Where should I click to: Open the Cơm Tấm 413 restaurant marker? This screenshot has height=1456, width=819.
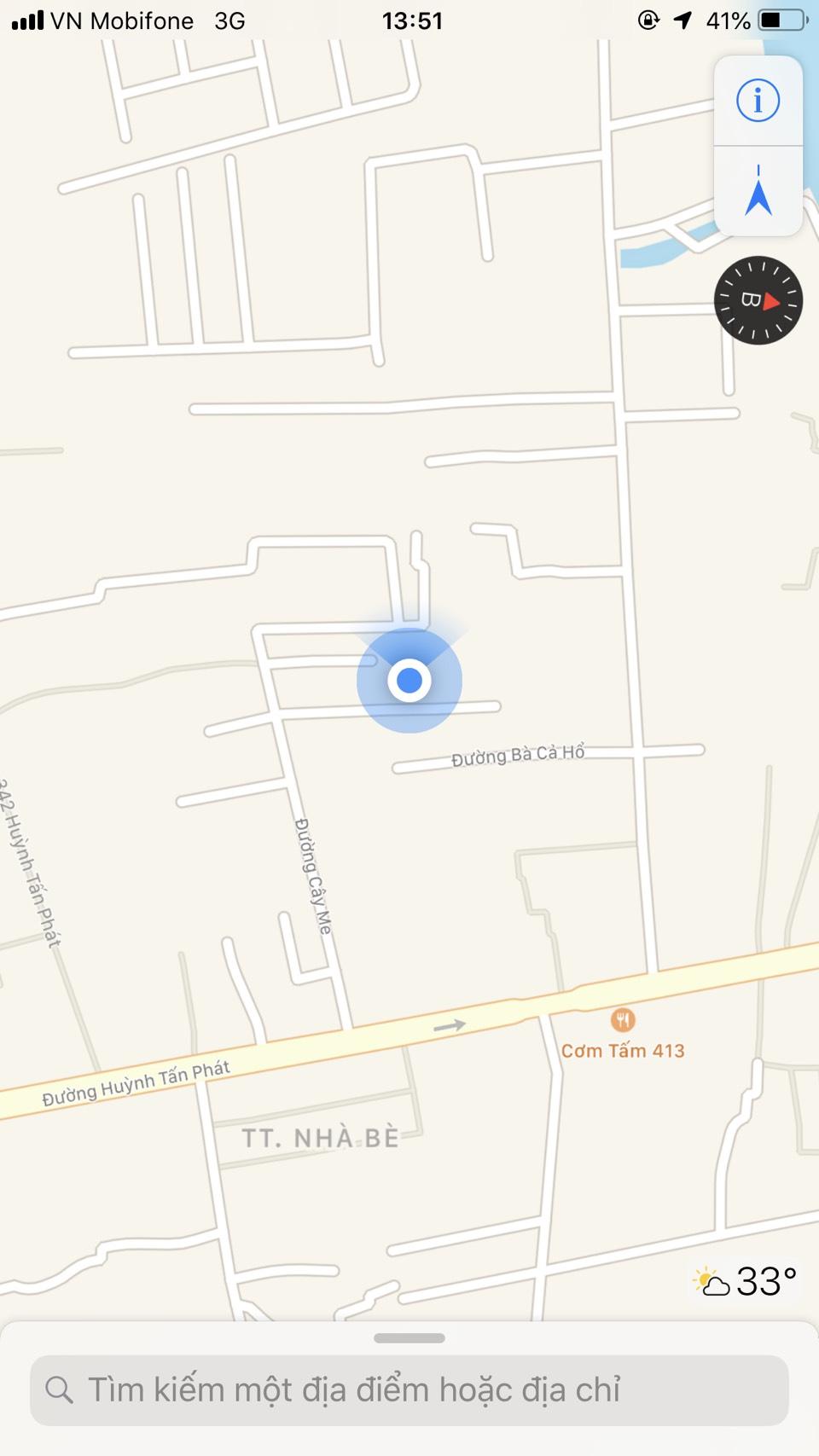pyautogui.click(x=623, y=1020)
